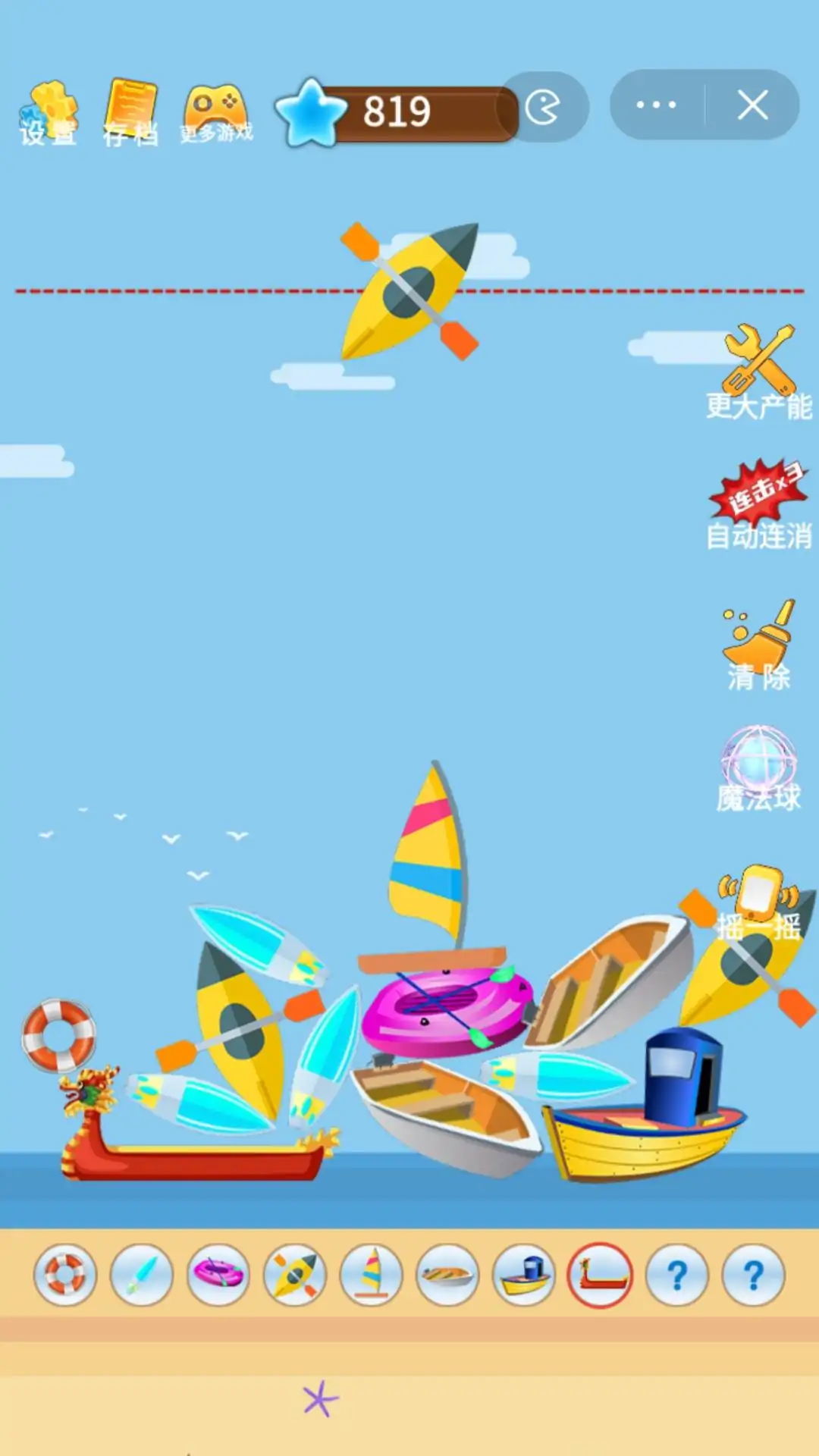Use the 清除 clear broom power-up

pos(758,645)
